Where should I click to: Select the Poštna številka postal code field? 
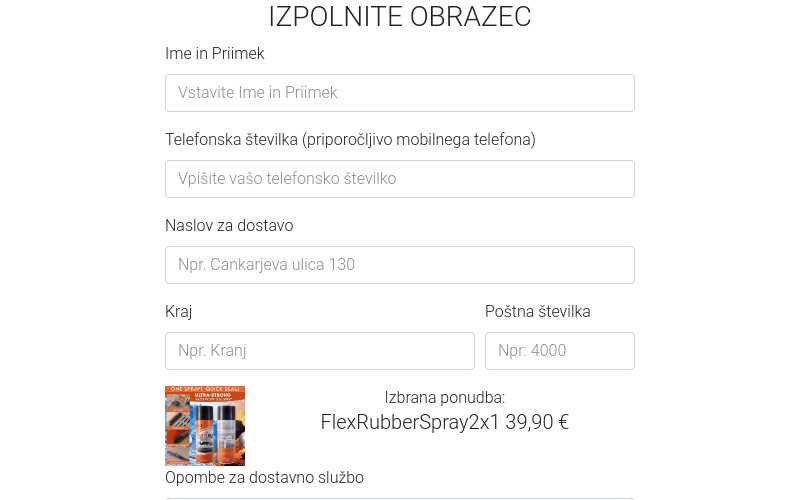click(559, 351)
